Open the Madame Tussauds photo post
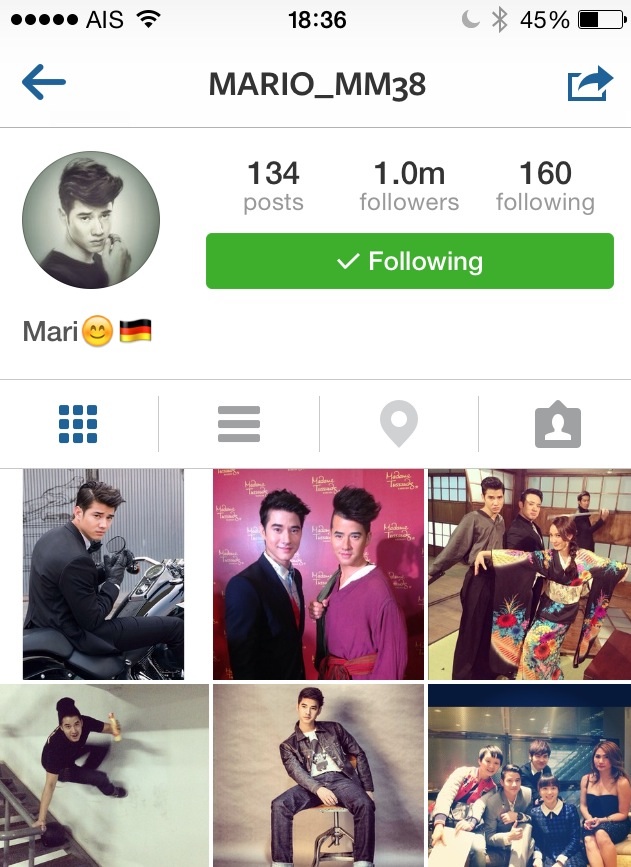The width and height of the screenshot is (631, 867). click(319, 574)
